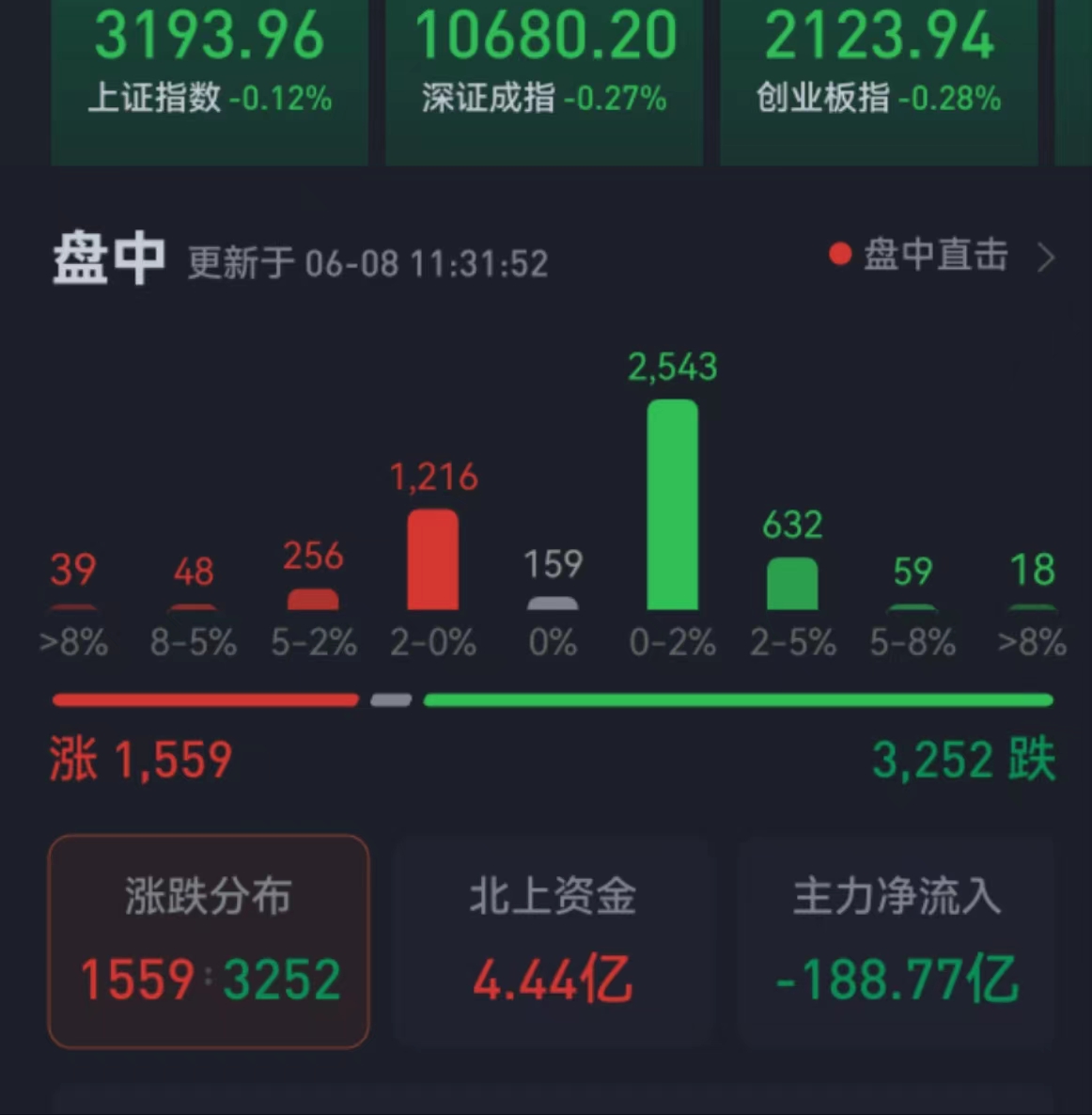
Task: Switch to the 北上资金 tab
Action: pos(553,940)
